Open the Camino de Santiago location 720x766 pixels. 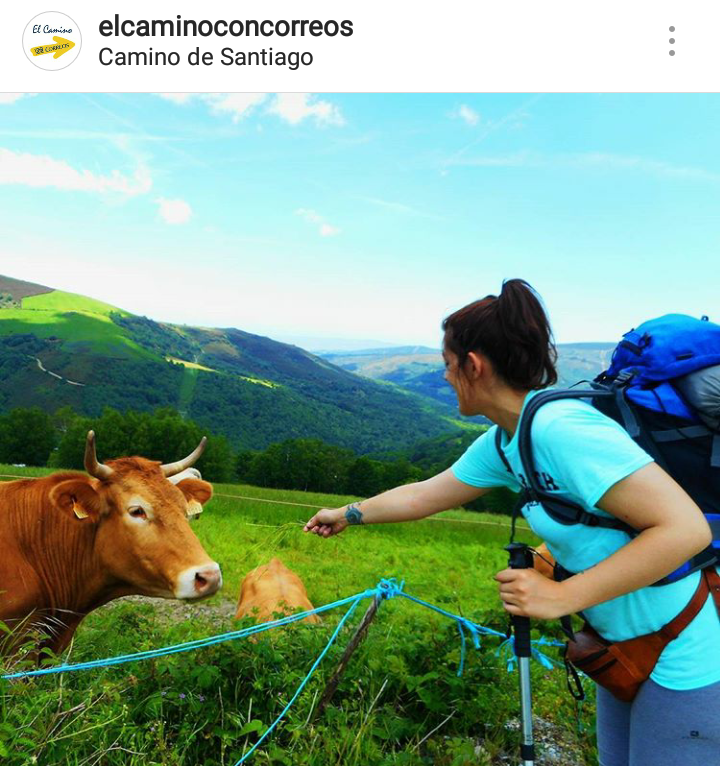click(x=205, y=58)
